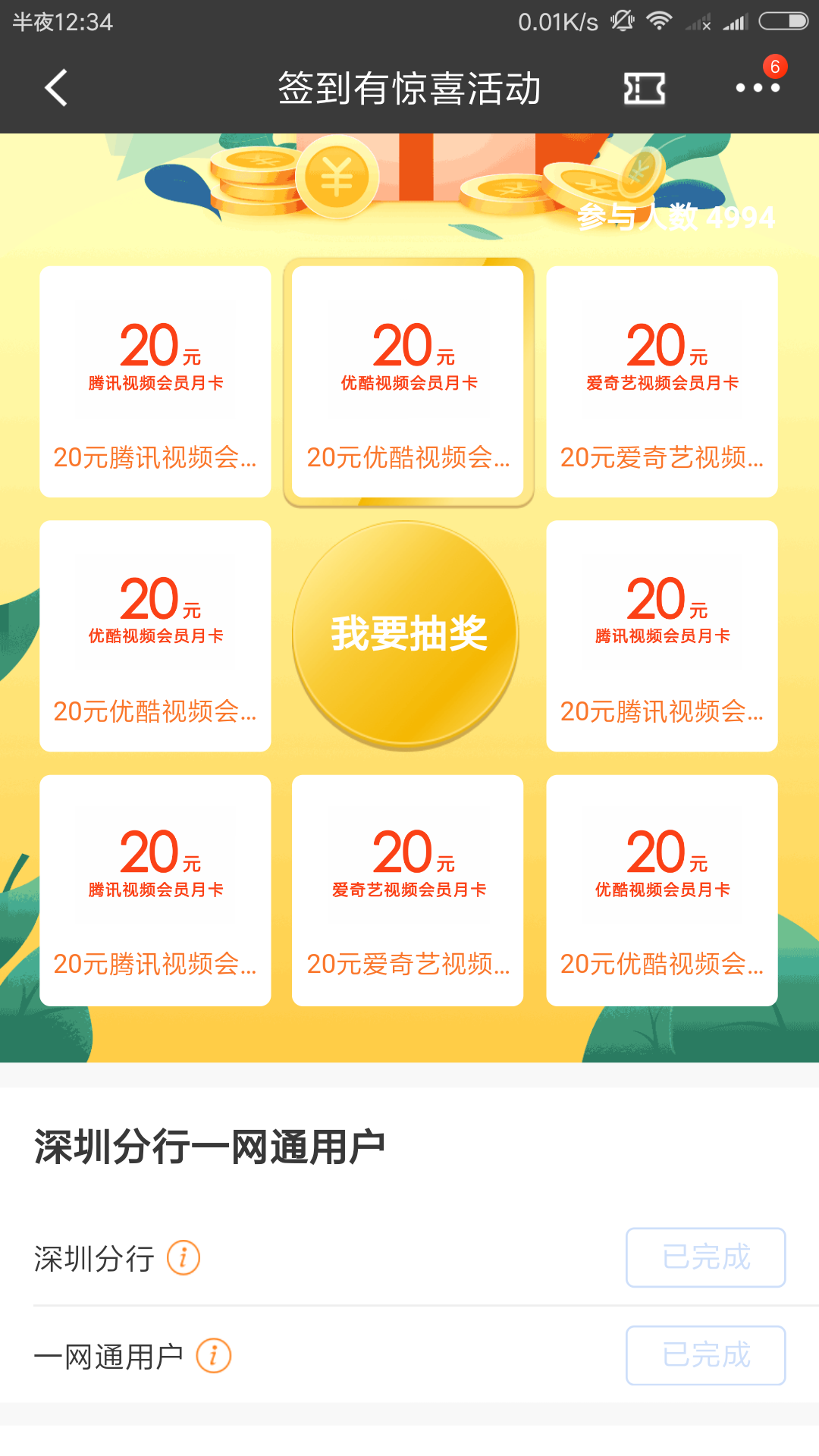
Task: Open the three-dot overflow menu
Action: coord(758,88)
